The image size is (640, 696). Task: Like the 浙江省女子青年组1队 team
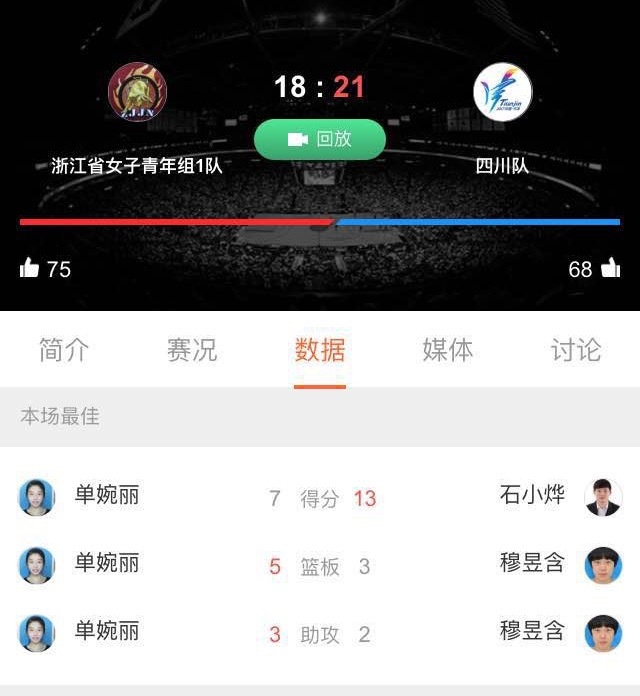[30, 268]
